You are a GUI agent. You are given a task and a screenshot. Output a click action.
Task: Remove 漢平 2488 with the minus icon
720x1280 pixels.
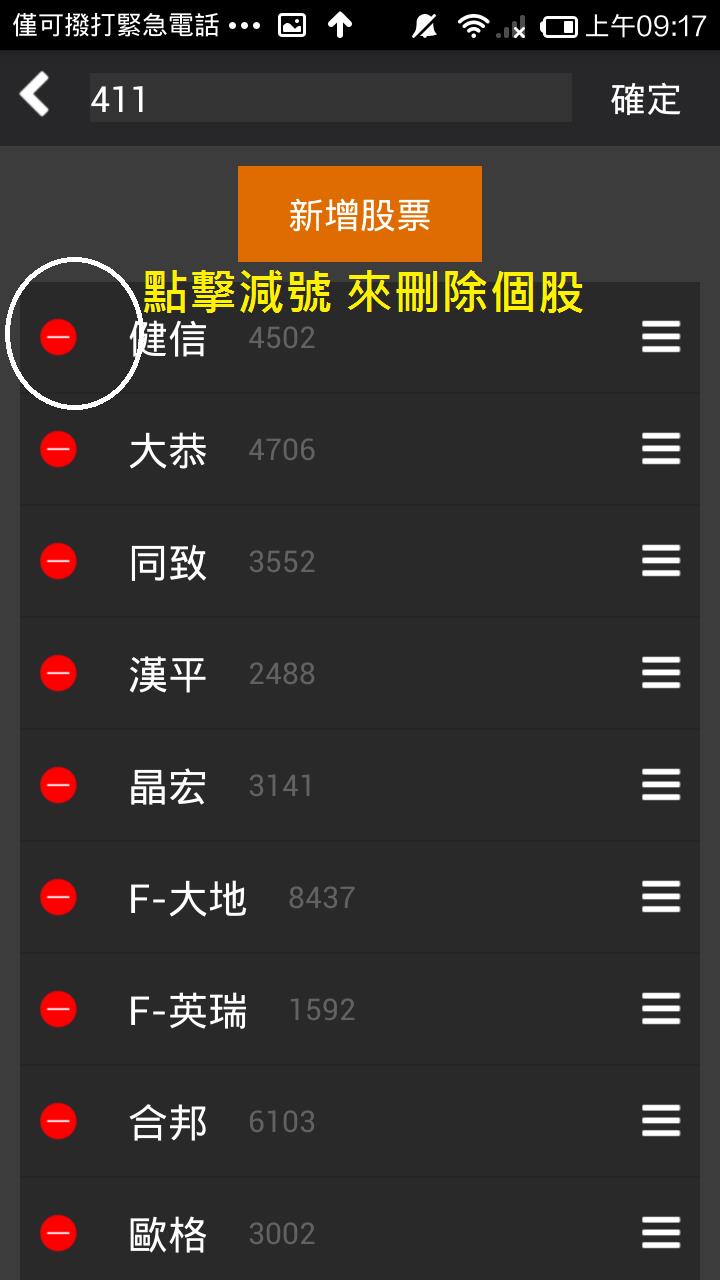(x=58, y=674)
